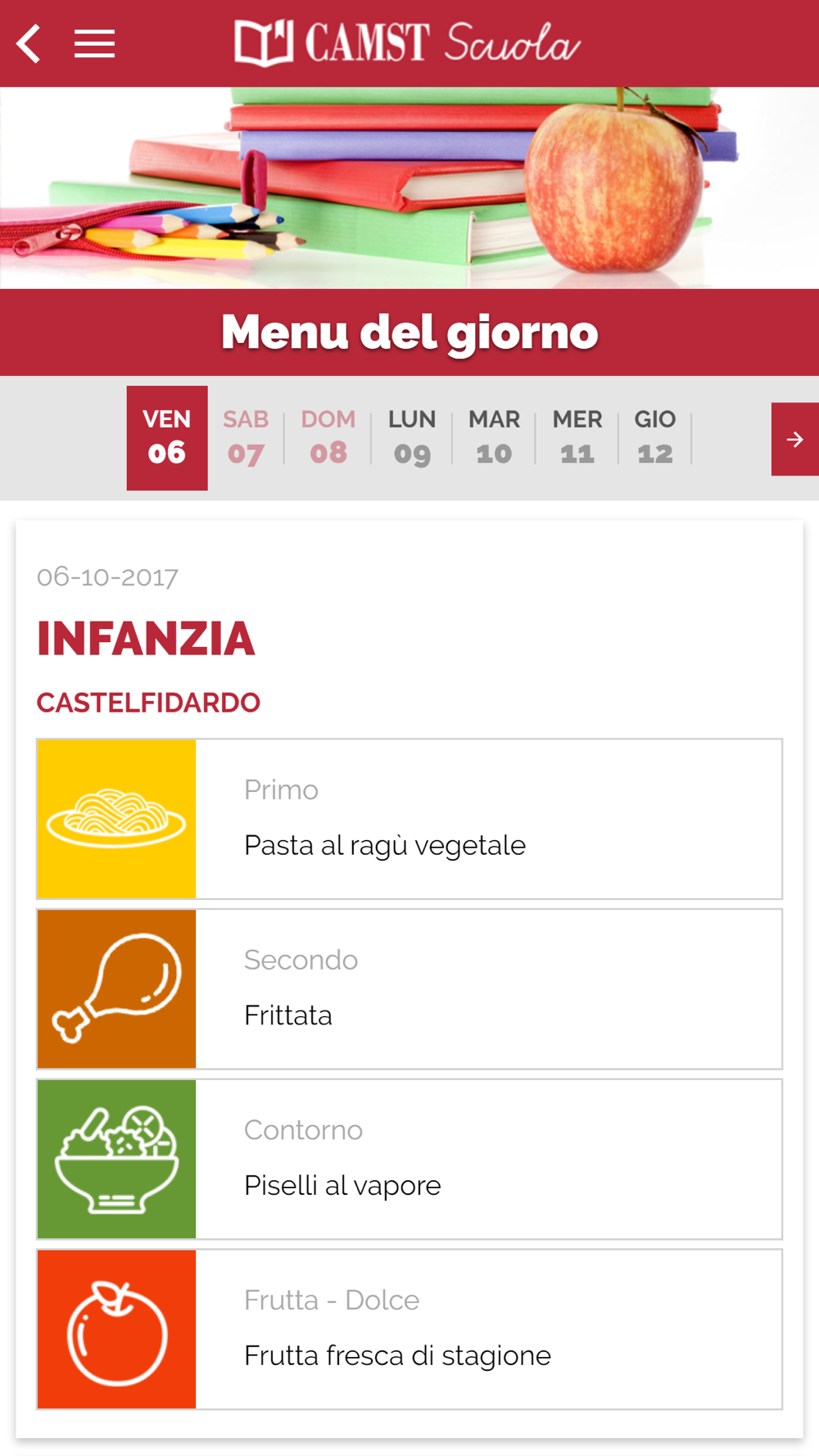Screen dimensions: 819x1456
Task: Advance dates with the right arrow
Action: coord(794,439)
